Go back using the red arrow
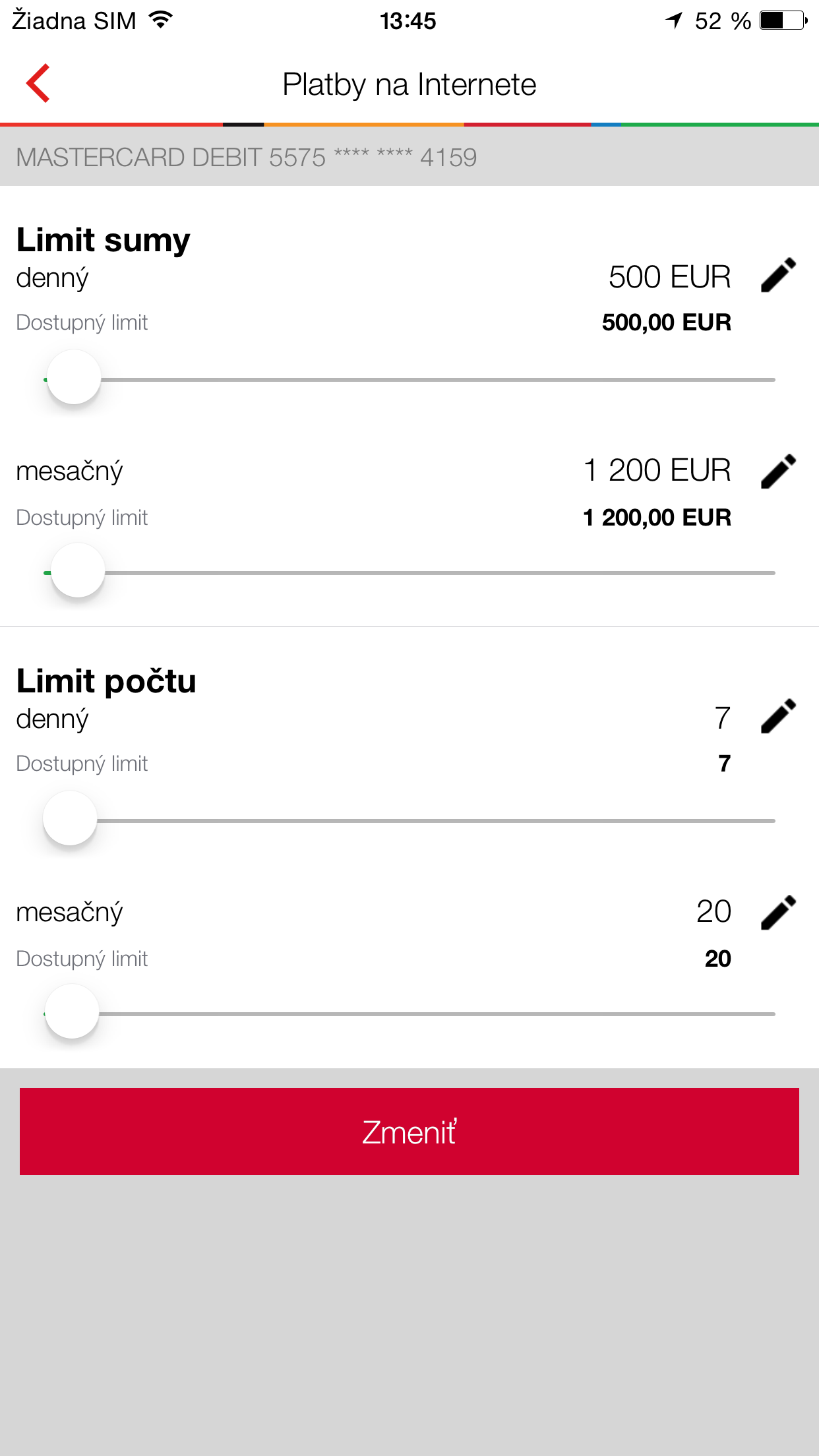The height and width of the screenshot is (1456, 819). click(38, 84)
